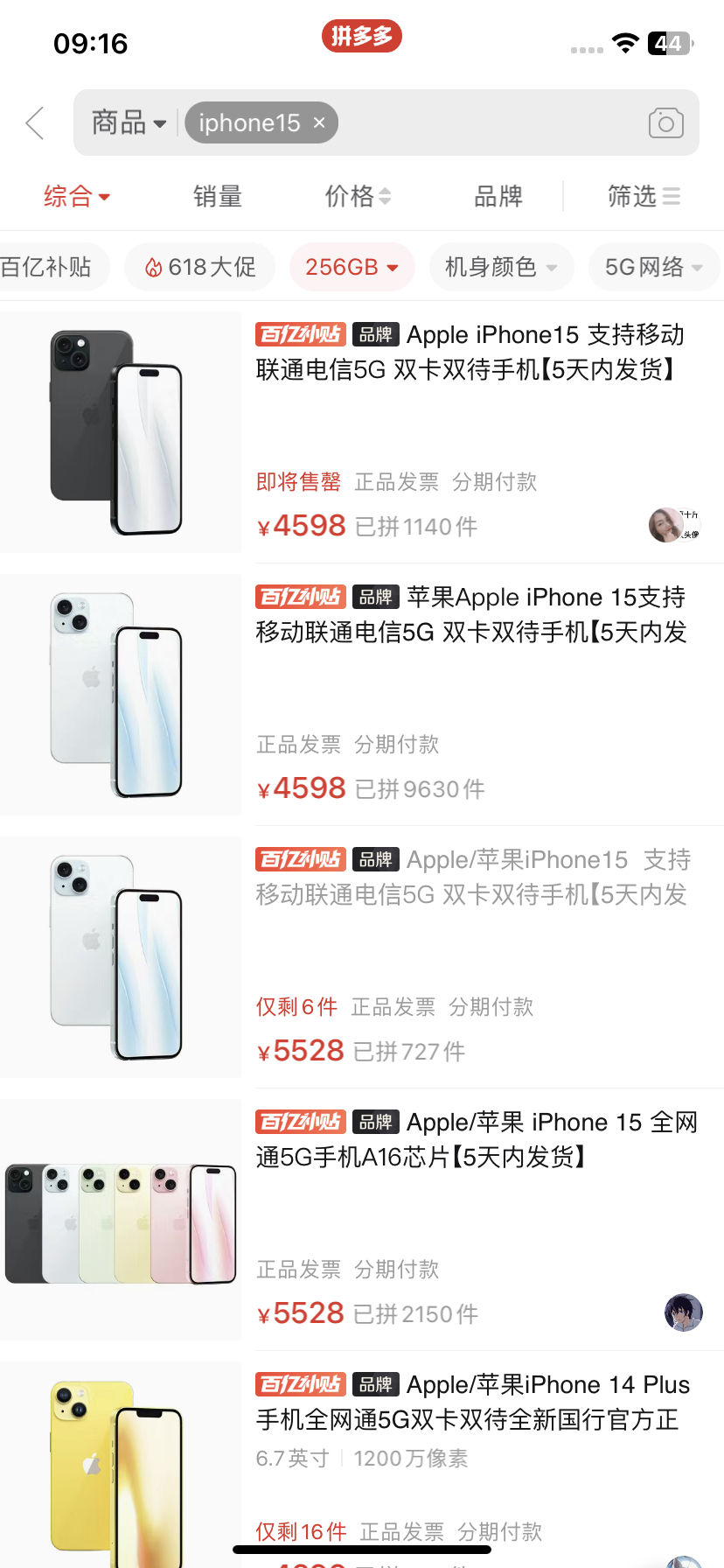
Task: Go back with the left arrow
Action: [x=35, y=123]
